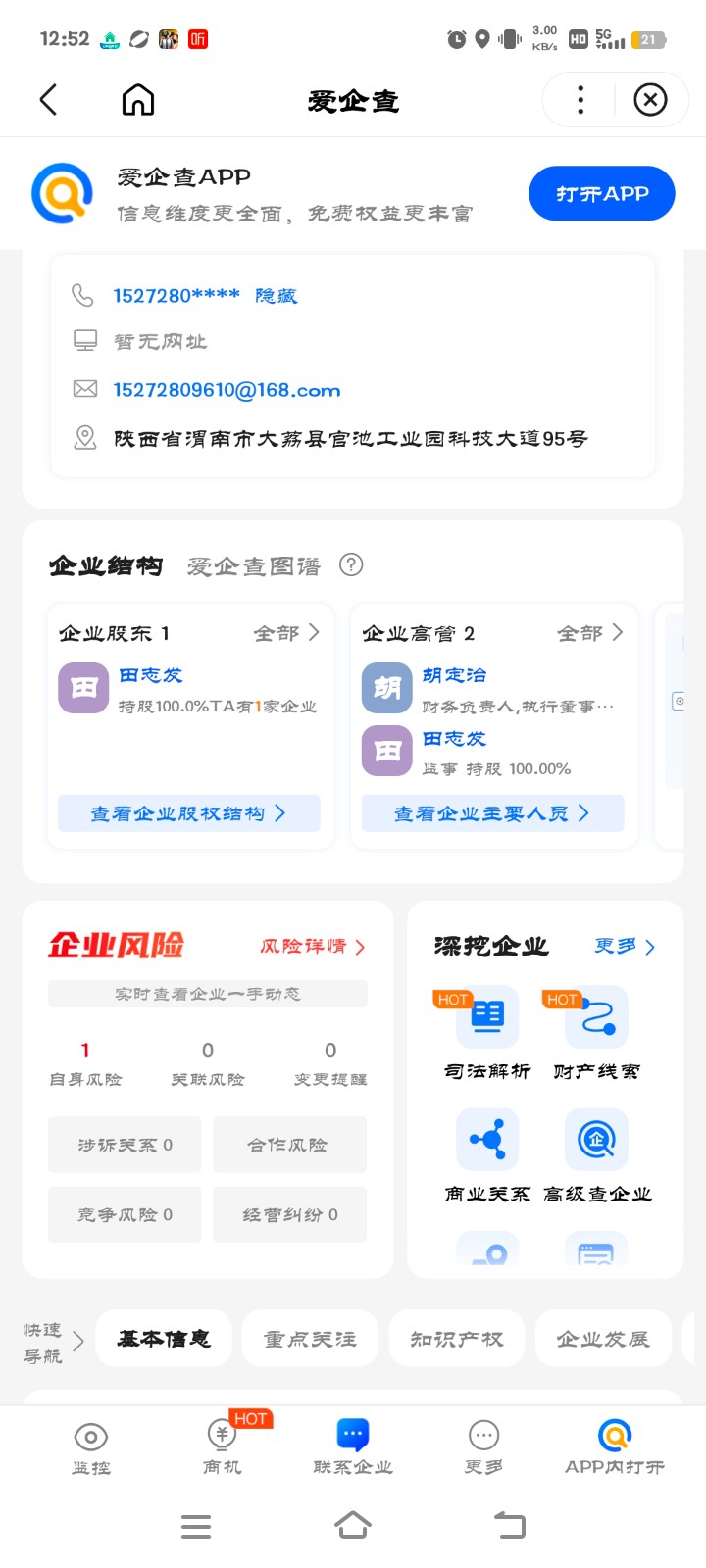Screen dimensions: 706x1568
Task: Tap 监控 in the bottom bar
Action: tap(91, 1447)
